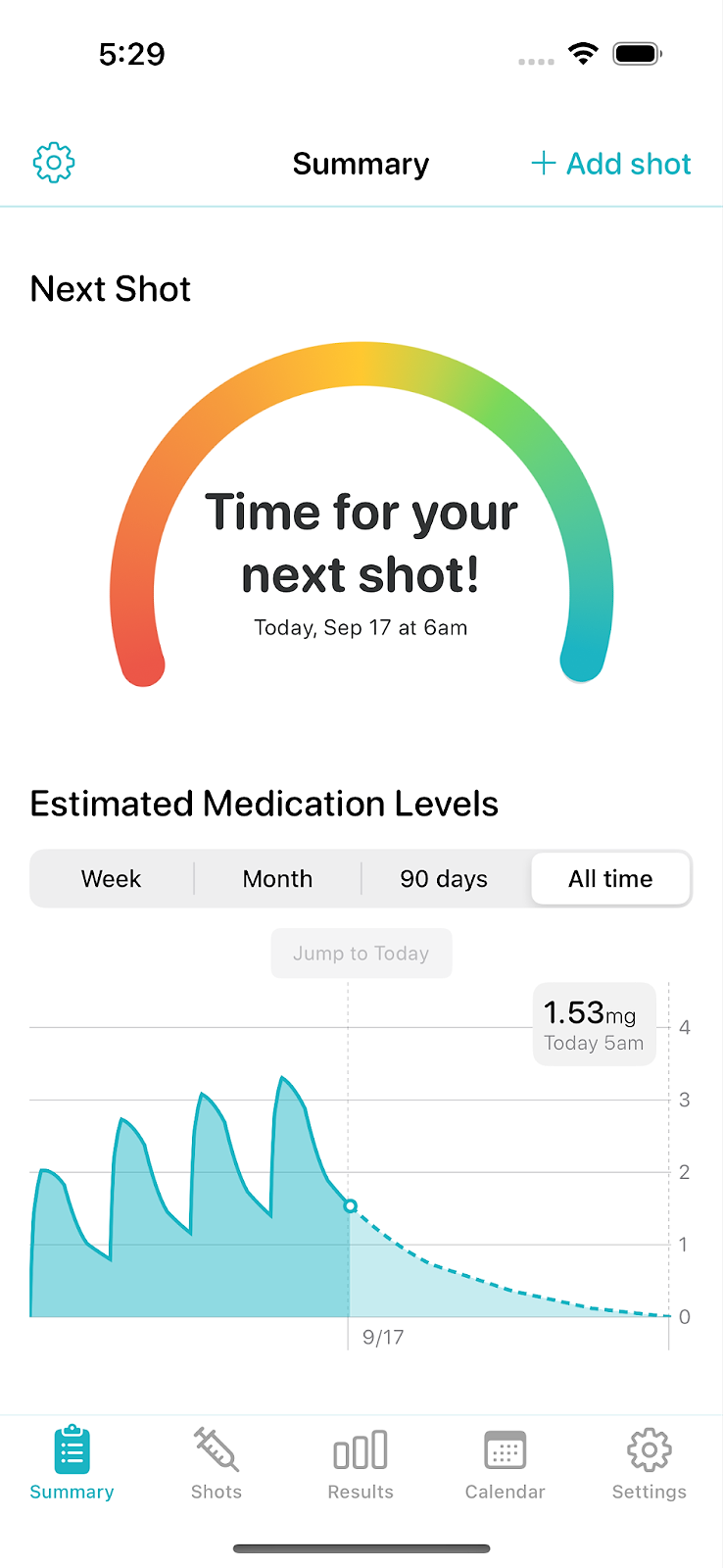This screenshot has height=1568, width=723.
Task: Go to the Results tab
Action: pyautogui.click(x=361, y=1464)
